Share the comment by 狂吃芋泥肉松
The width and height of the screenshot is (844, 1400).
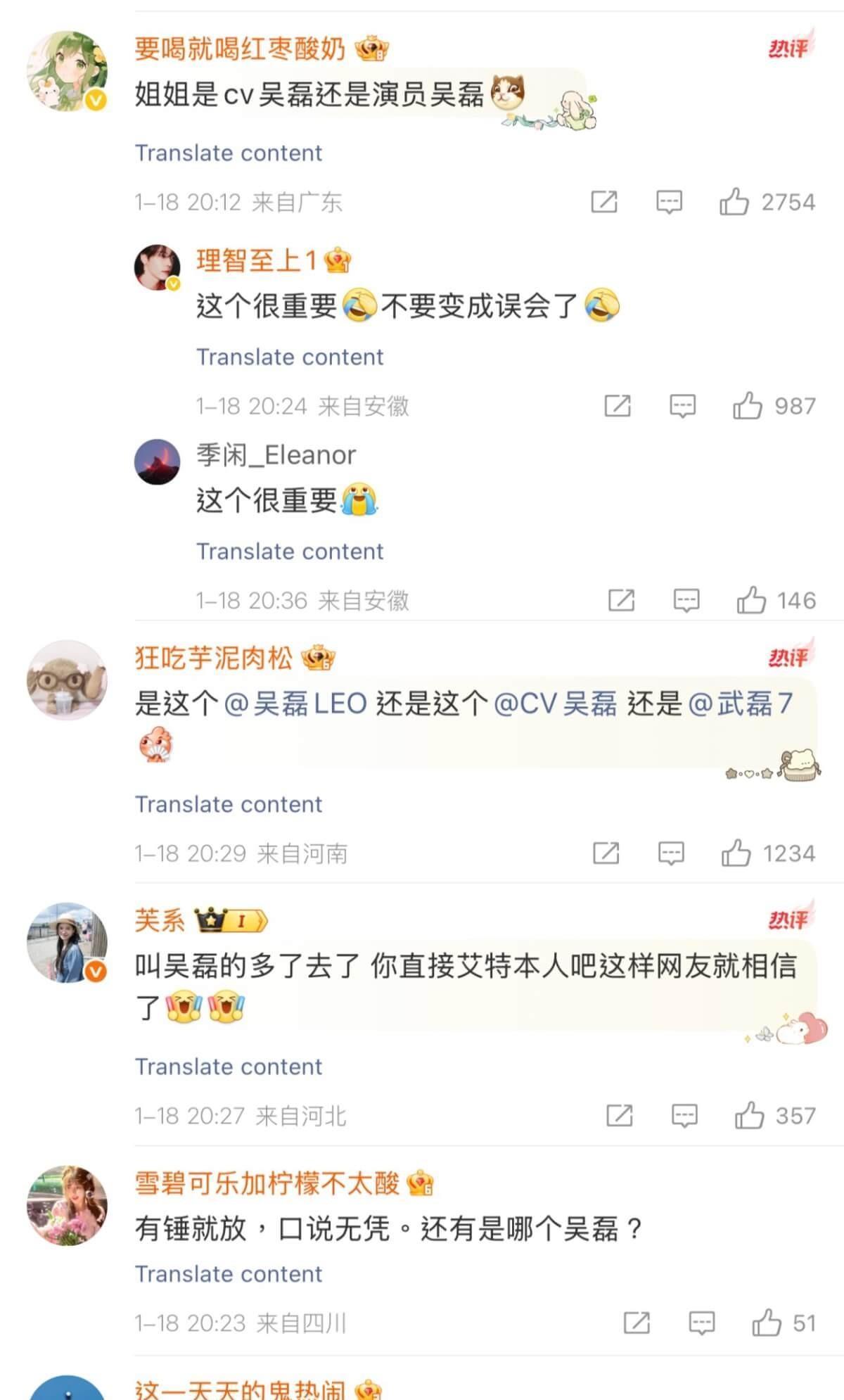click(x=606, y=853)
